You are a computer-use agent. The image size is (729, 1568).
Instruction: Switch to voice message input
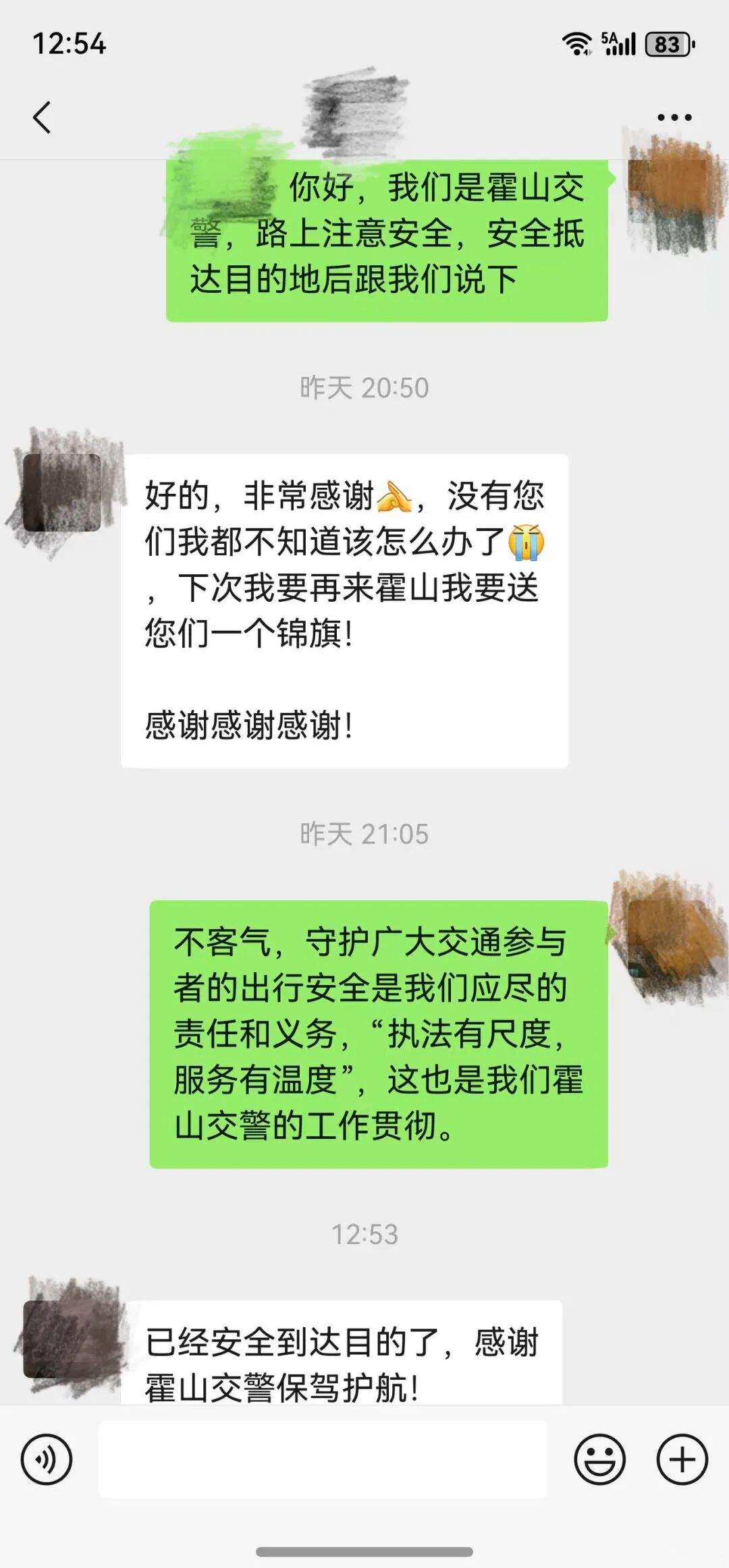47,1460
